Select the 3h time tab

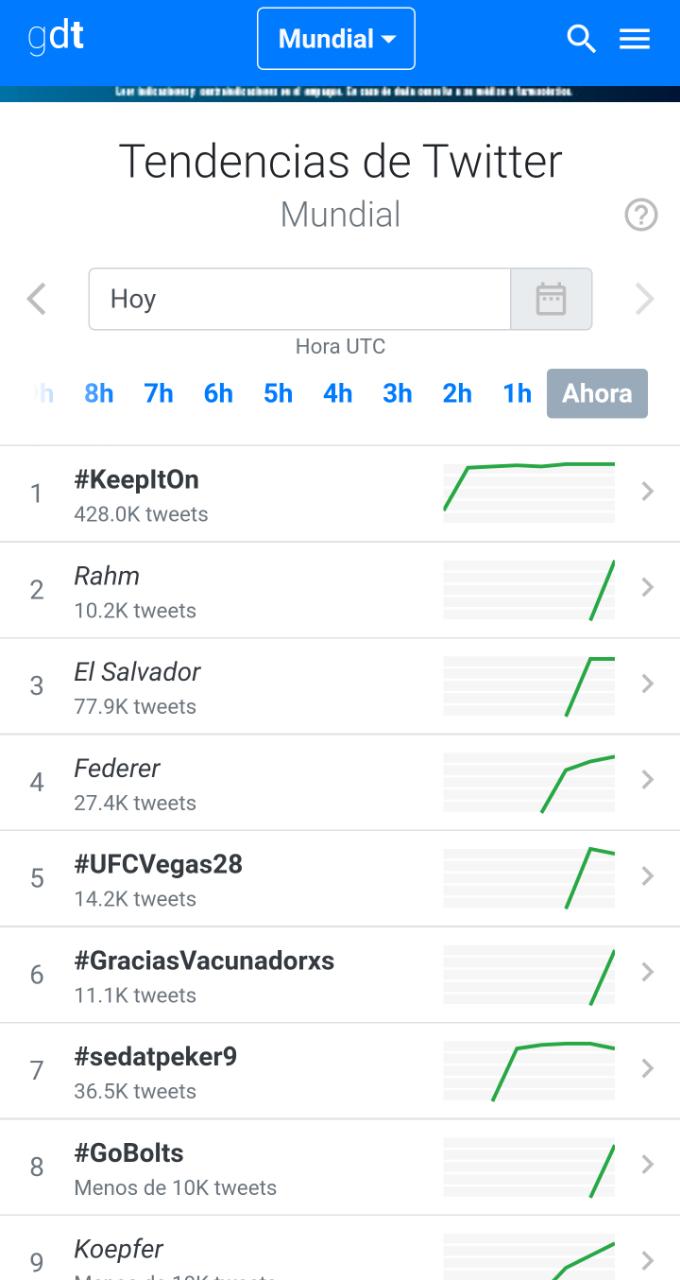[x=397, y=394]
